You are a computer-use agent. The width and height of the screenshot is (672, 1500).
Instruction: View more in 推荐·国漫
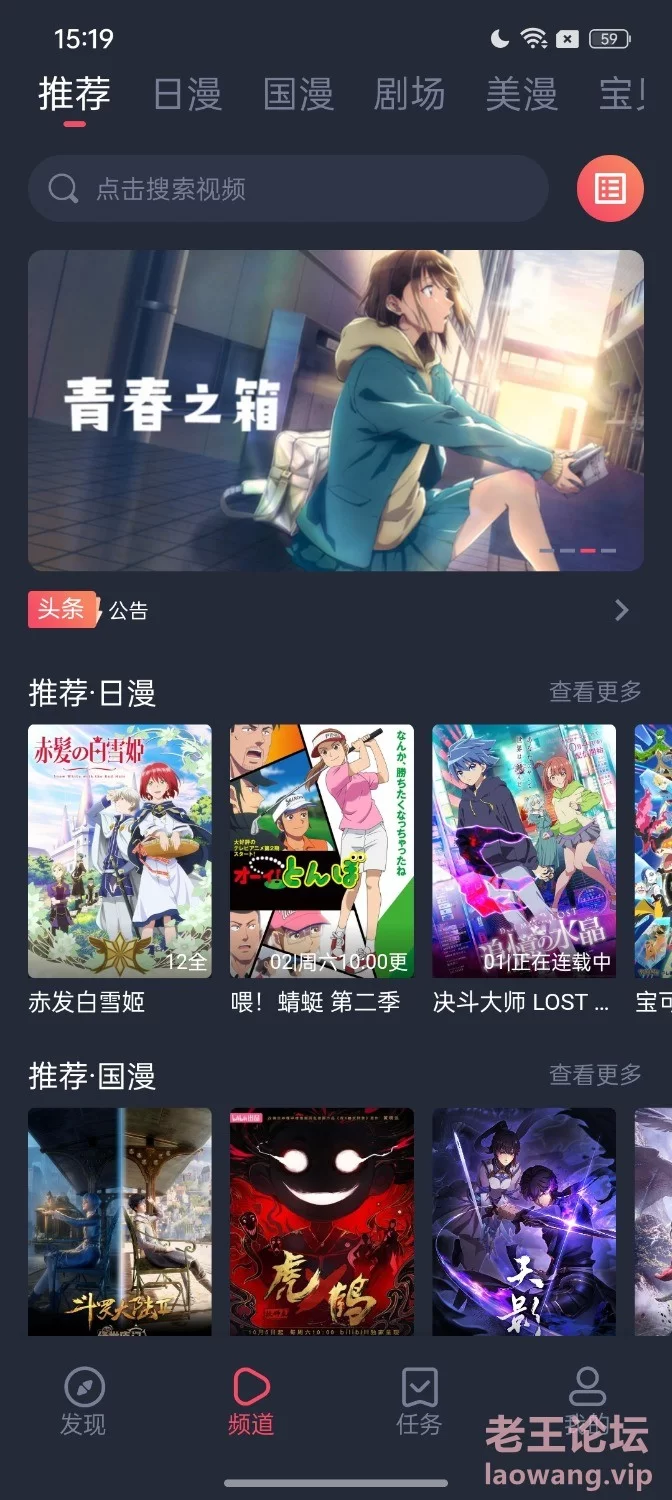pyautogui.click(x=595, y=1075)
